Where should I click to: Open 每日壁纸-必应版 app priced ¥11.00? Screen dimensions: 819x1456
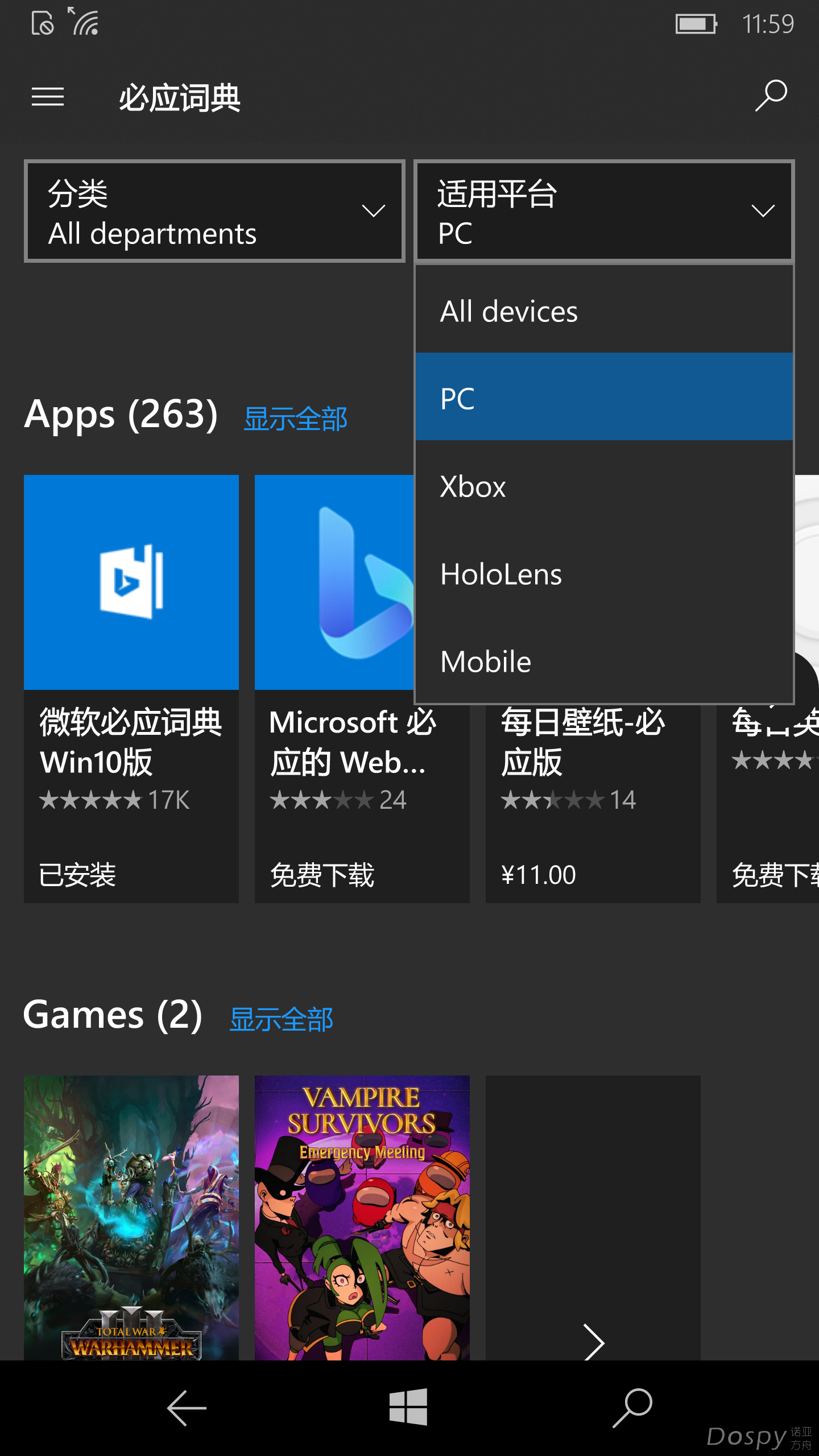592,808
